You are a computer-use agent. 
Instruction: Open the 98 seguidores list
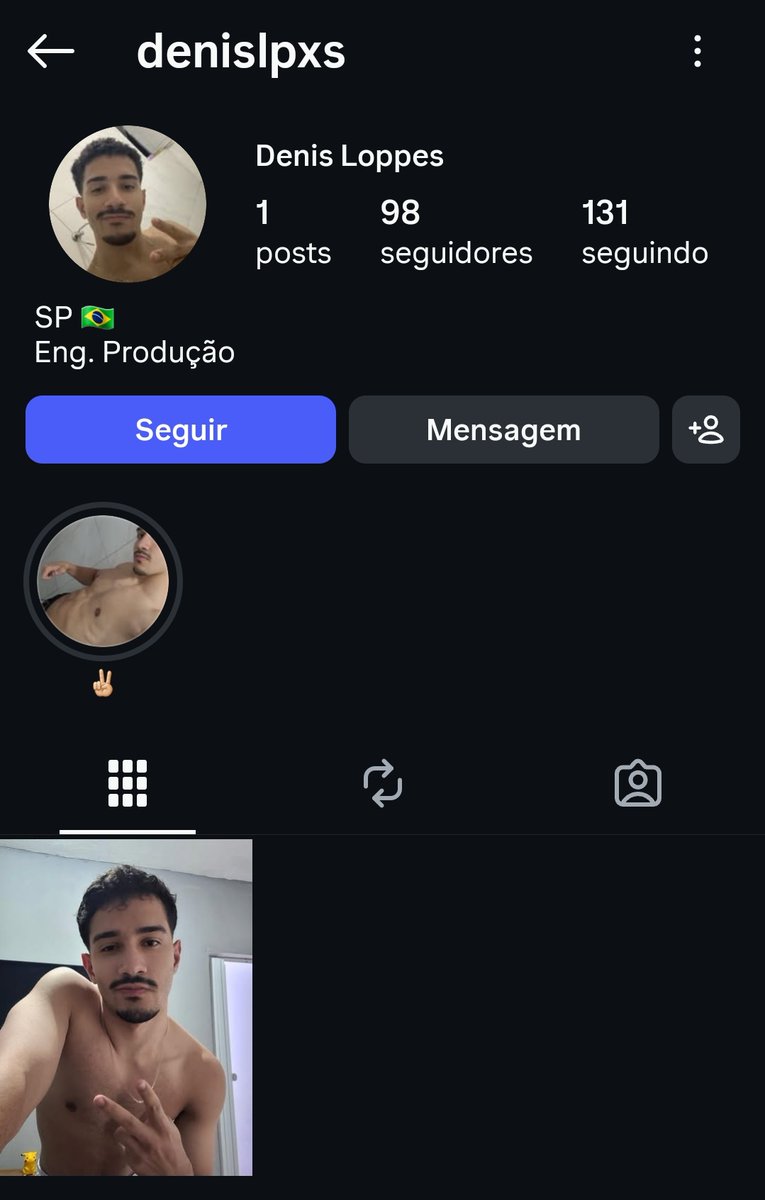[x=456, y=232]
